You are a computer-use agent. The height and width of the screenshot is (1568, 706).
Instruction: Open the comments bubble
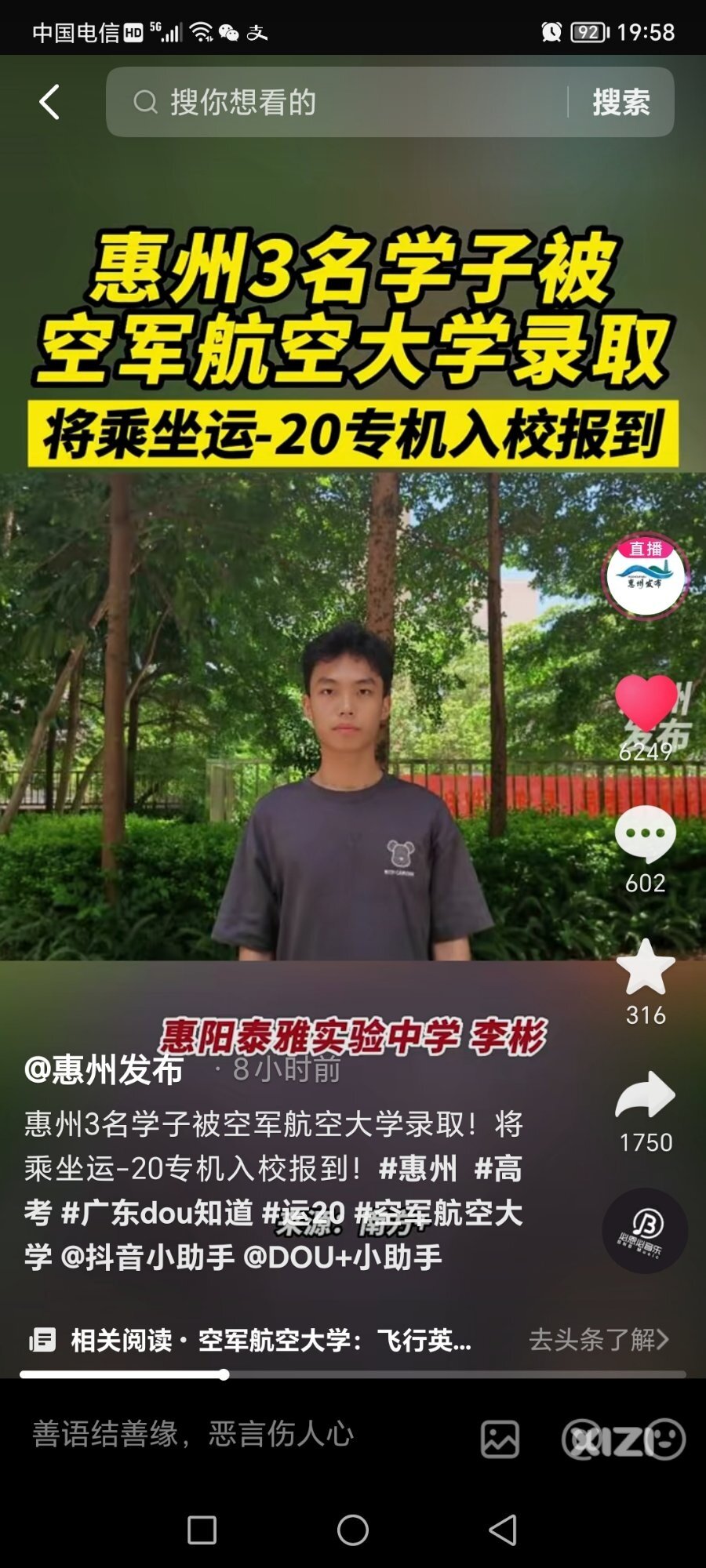(x=645, y=835)
